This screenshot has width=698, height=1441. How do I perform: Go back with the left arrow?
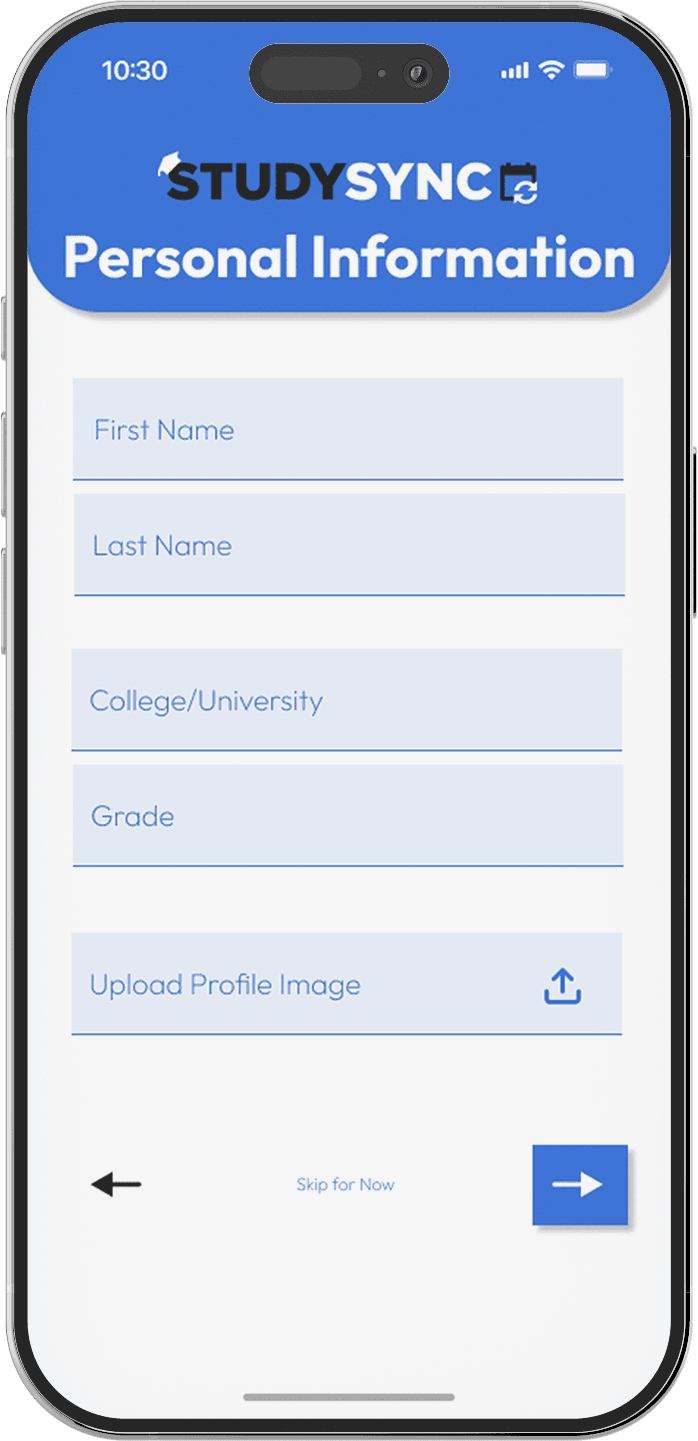point(116,1185)
